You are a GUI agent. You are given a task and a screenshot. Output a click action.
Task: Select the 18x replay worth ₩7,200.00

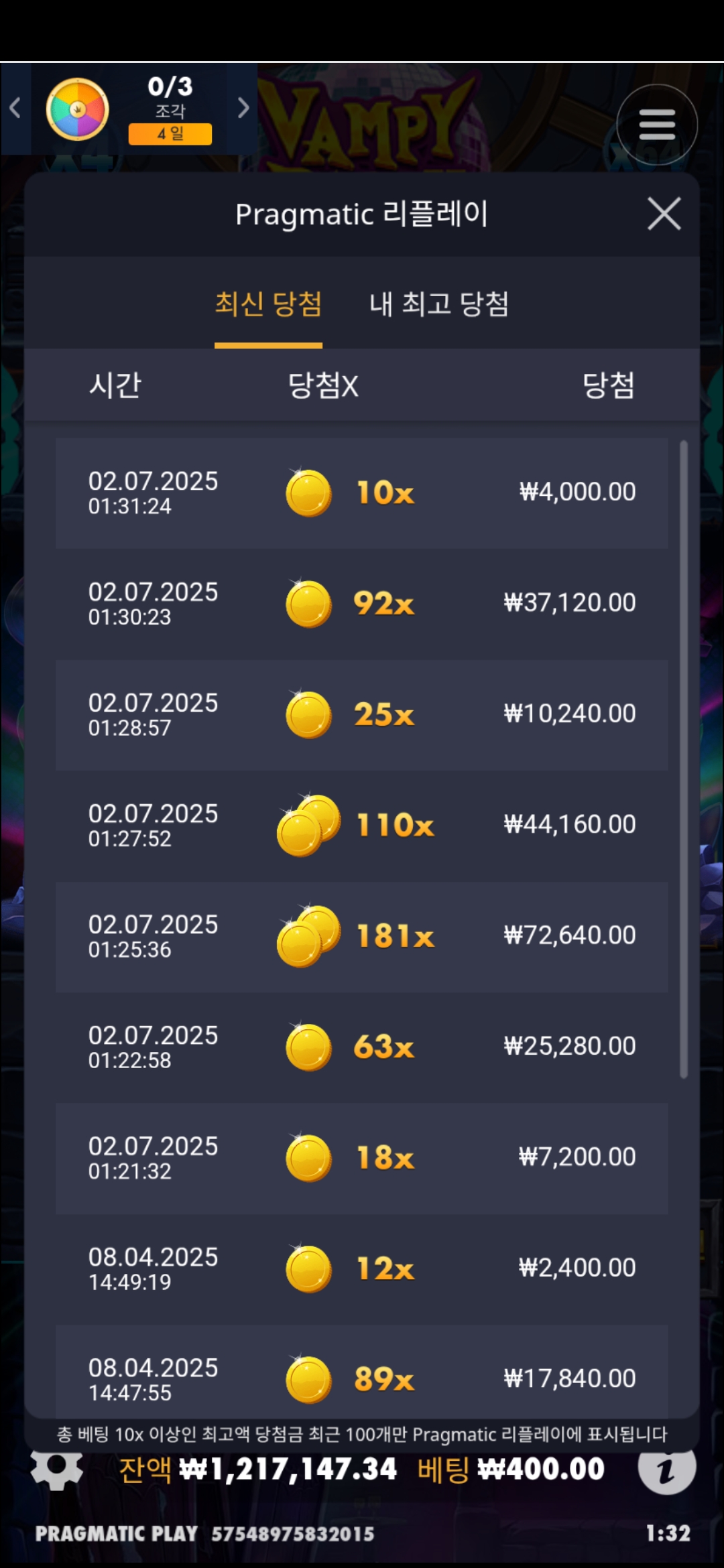362,1158
